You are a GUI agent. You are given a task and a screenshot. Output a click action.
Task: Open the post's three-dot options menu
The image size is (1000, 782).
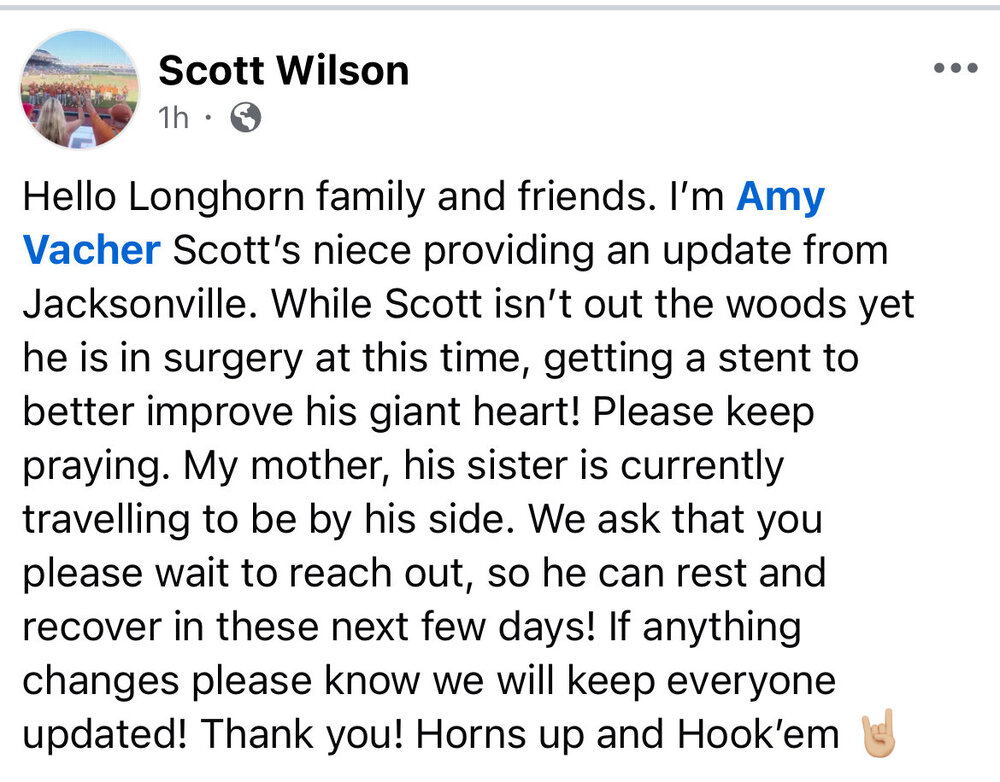tap(953, 68)
